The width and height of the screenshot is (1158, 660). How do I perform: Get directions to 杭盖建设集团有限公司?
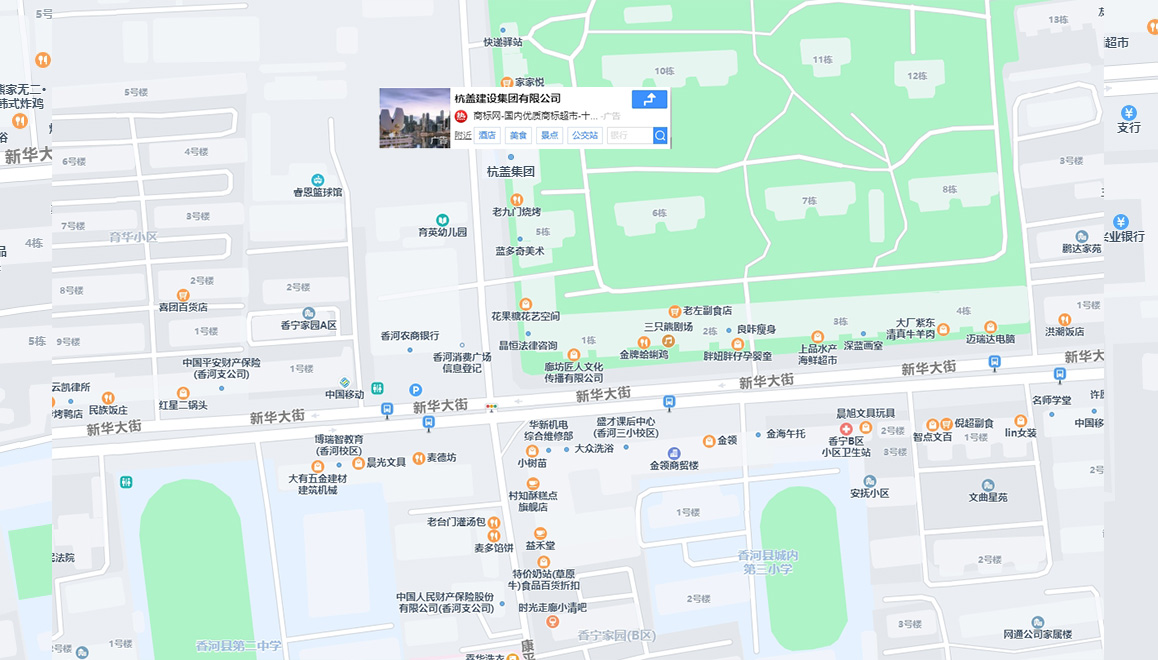(650, 99)
